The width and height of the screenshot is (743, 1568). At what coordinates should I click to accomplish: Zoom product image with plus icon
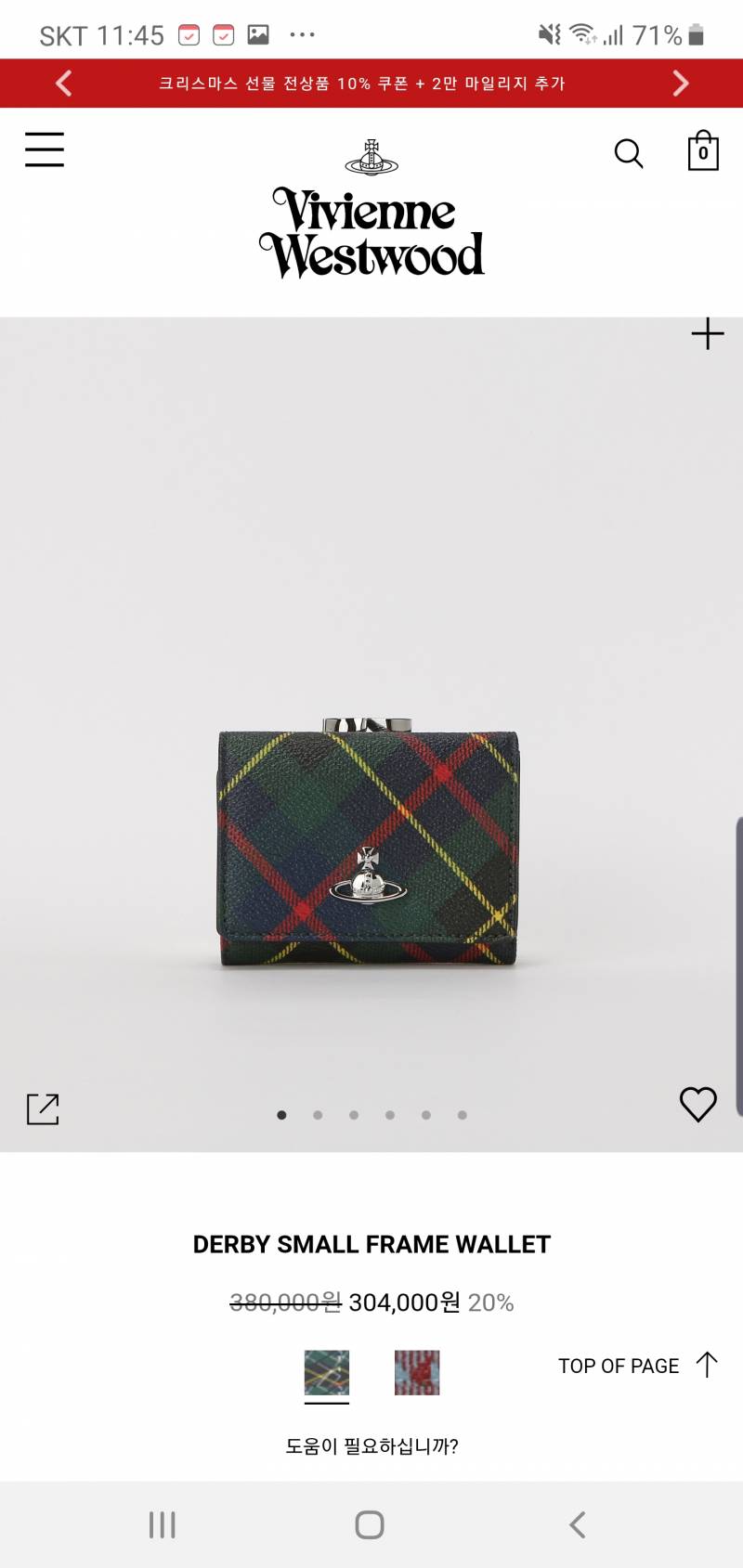point(708,334)
